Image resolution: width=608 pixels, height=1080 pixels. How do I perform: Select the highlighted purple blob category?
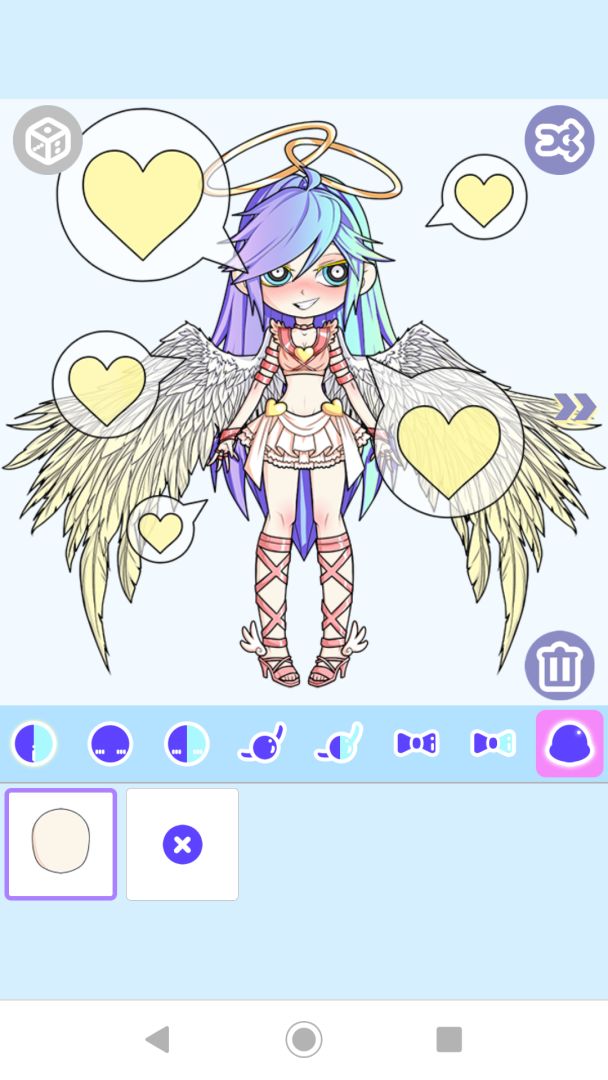570,744
